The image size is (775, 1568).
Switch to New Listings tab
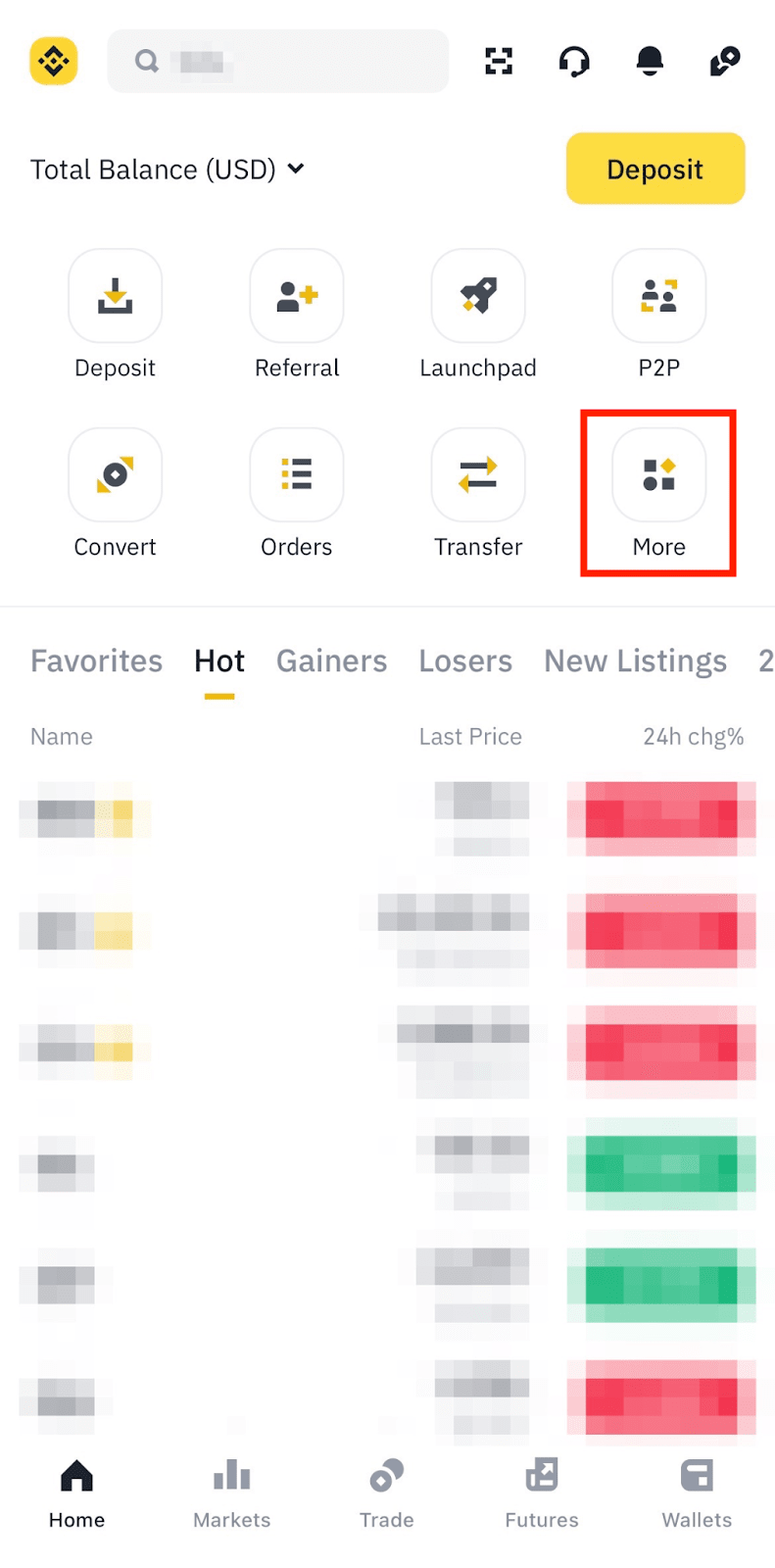(635, 661)
